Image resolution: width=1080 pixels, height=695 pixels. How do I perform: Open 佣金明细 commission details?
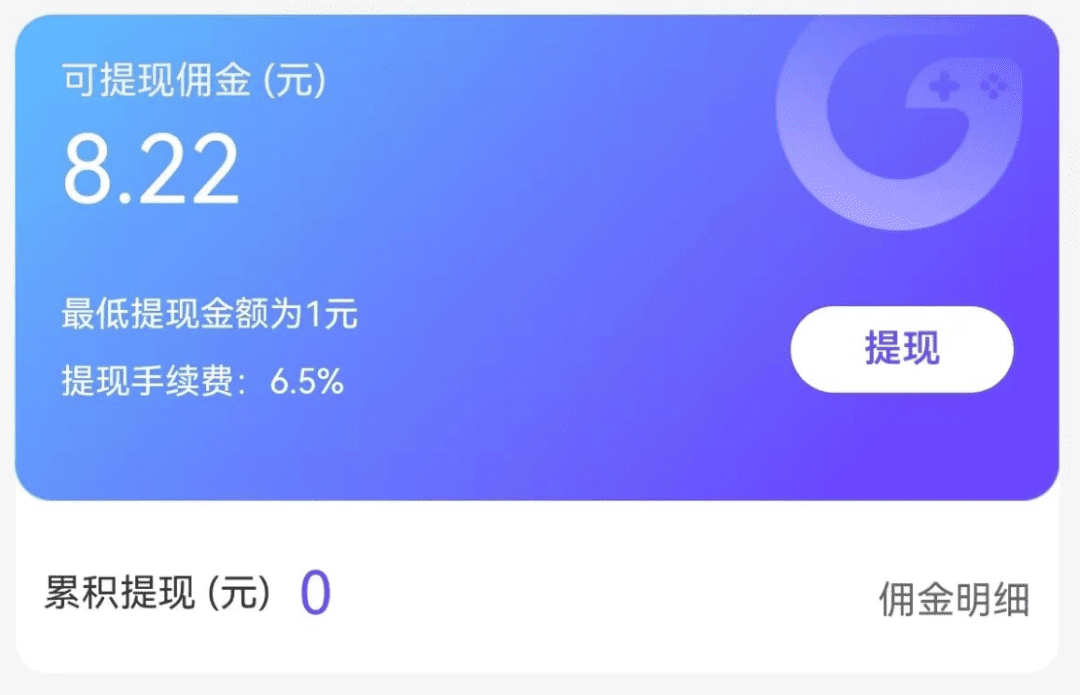click(x=953, y=600)
